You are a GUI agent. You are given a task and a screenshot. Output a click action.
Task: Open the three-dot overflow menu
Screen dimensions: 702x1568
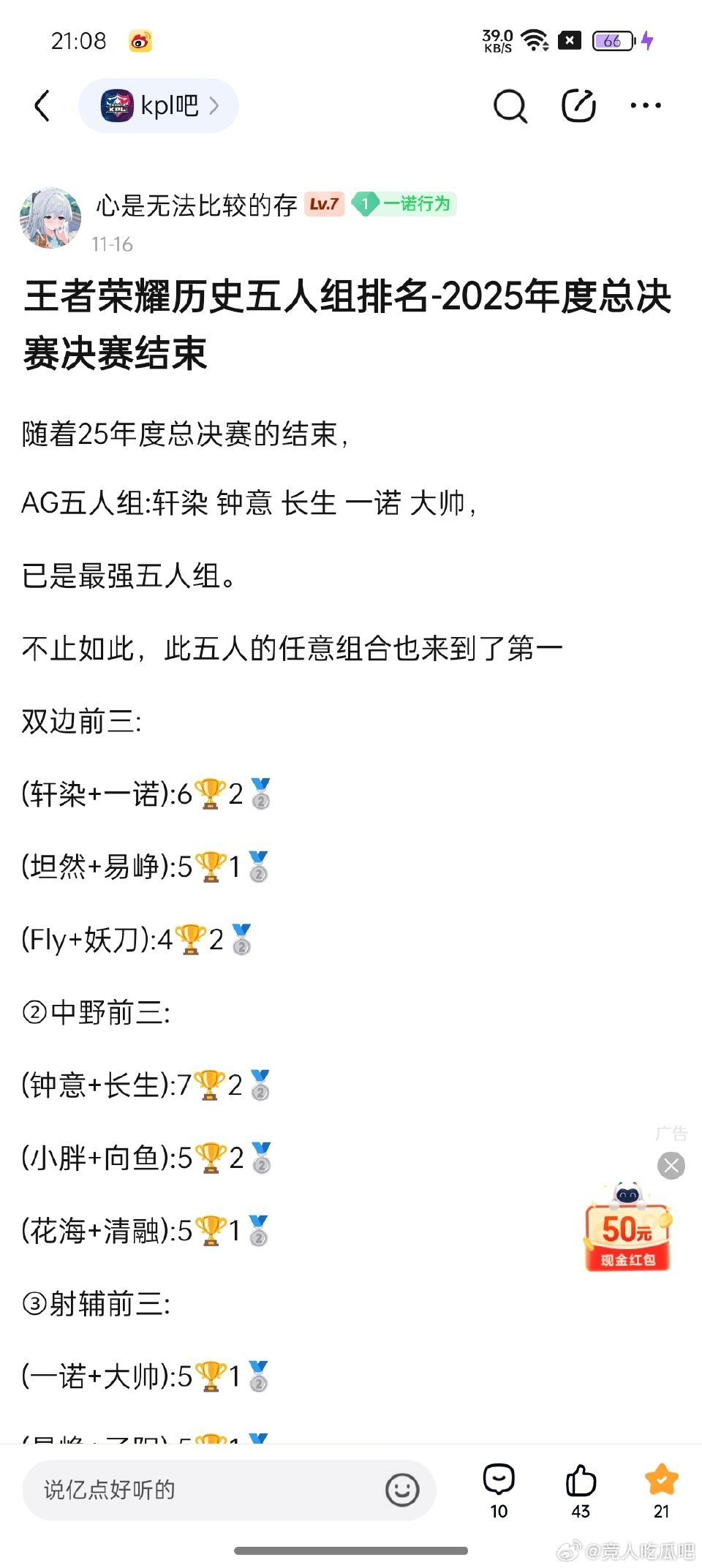[x=646, y=106]
